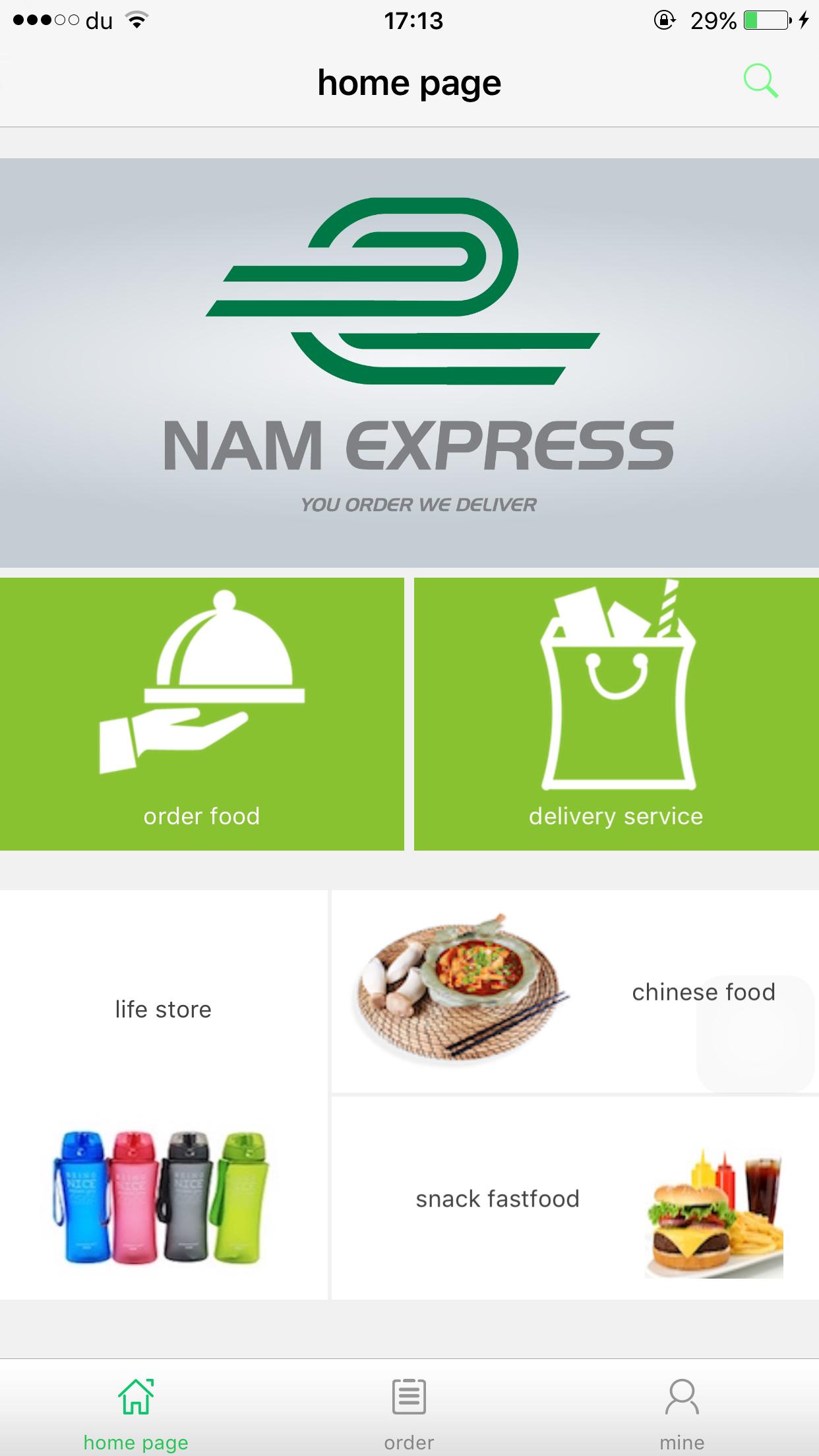Select the chinese food category
The image size is (819, 1456).
[704, 992]
